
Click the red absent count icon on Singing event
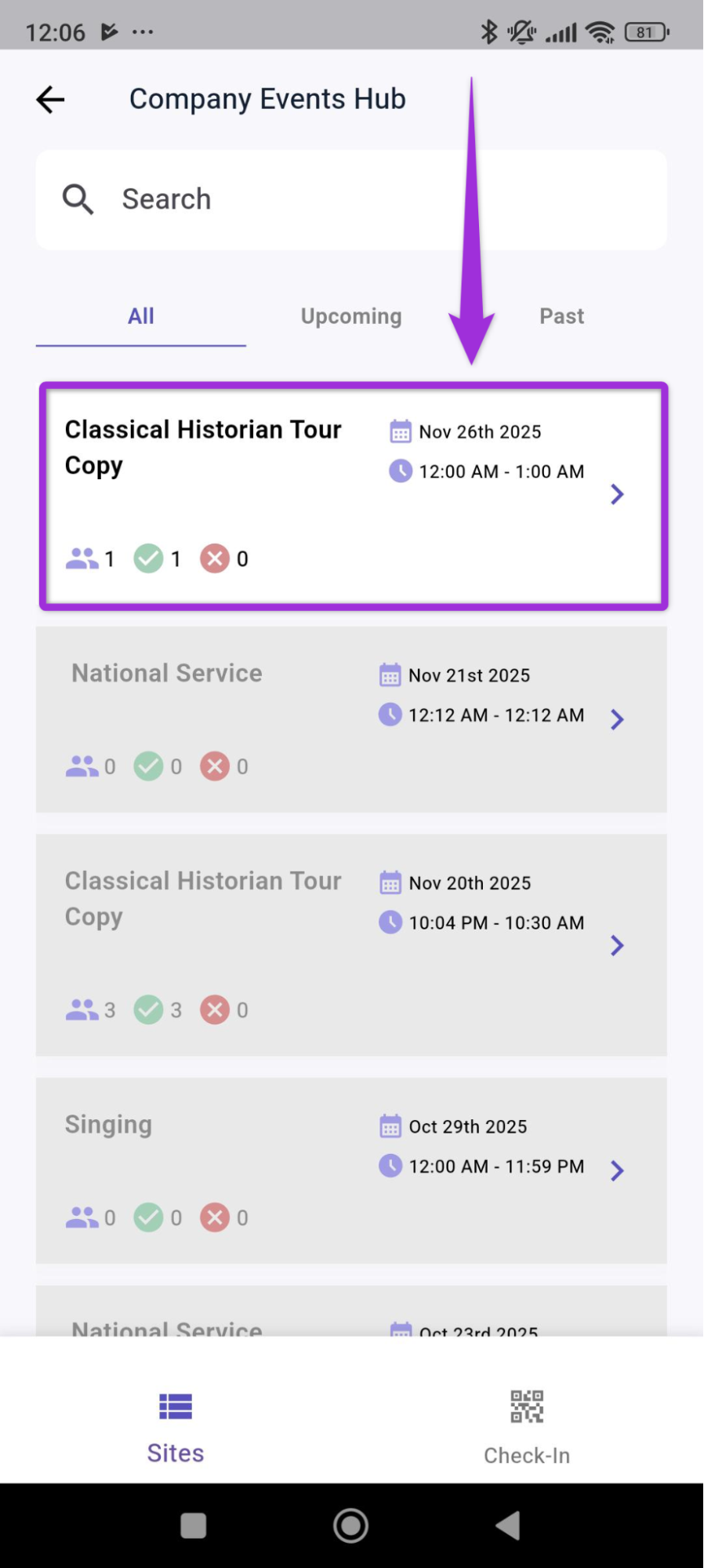pyautogui.click(x=216, y=1217)
